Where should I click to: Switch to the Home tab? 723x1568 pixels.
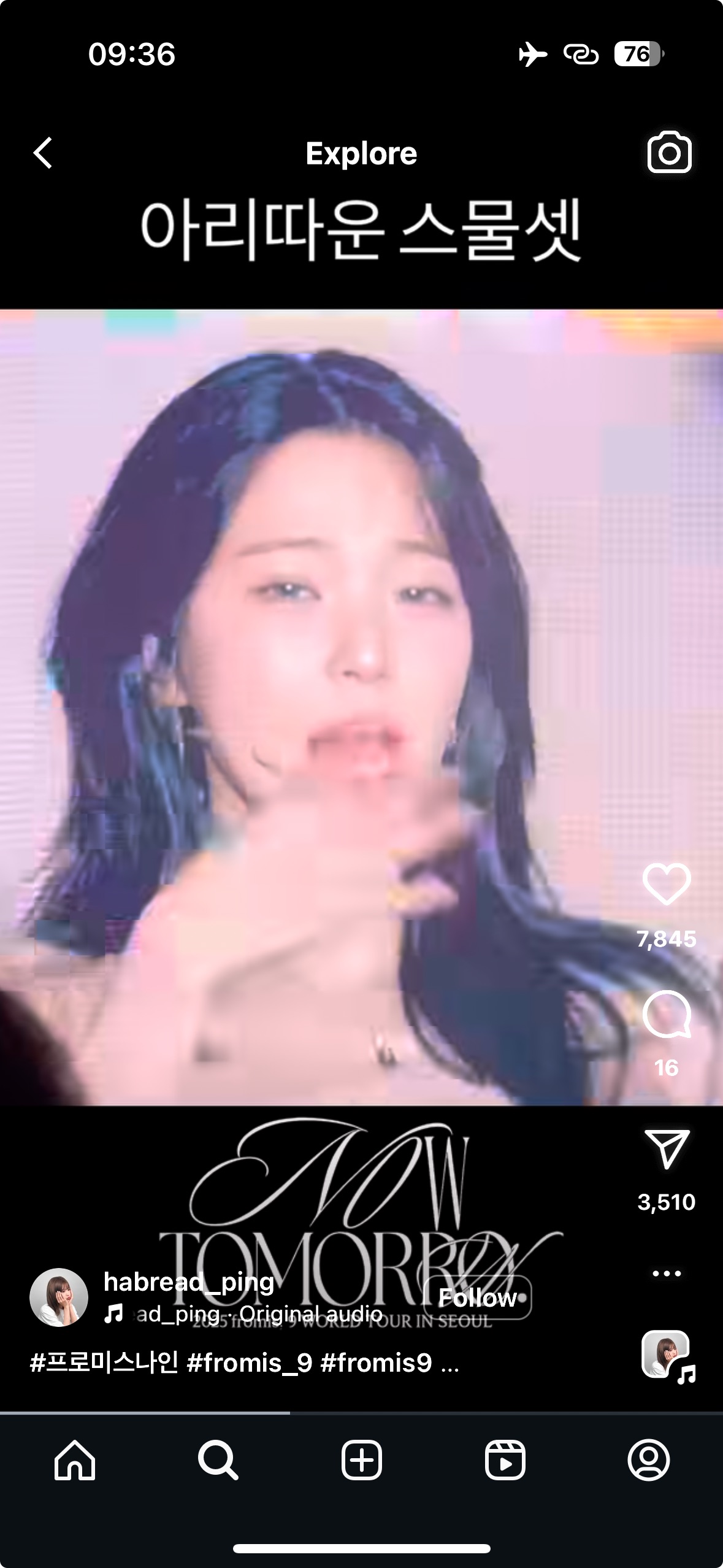tap(75, 1460)
